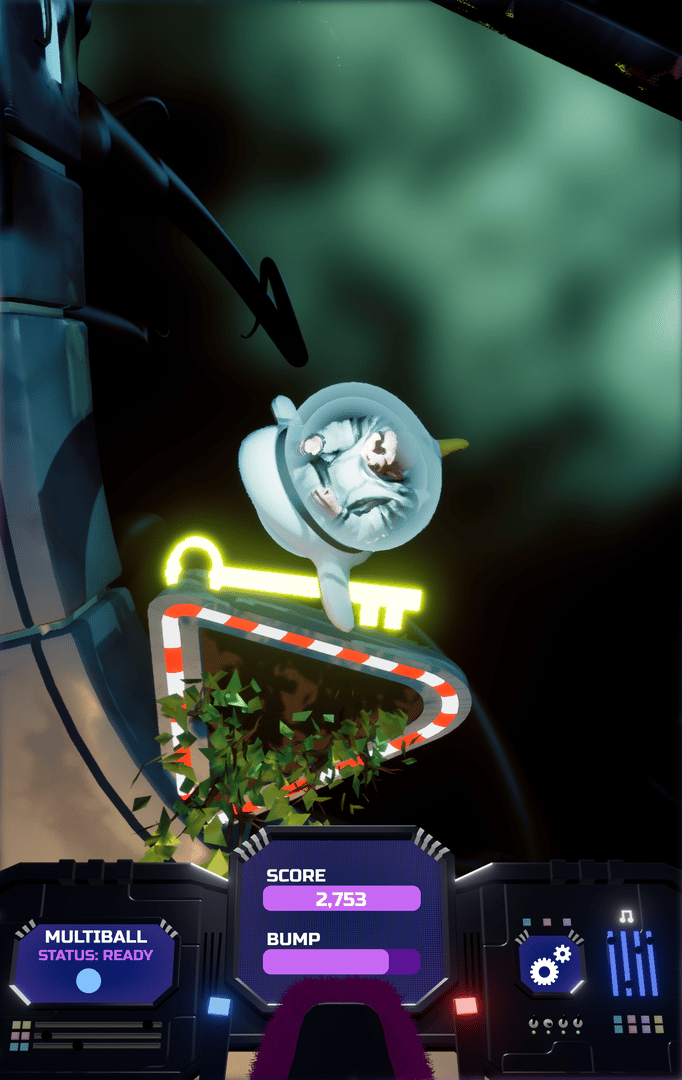Image resolution: width=682 pixels, height=1080 pixels.
Task: Activate the Multiball ready button
Action: click(x=90, y=979)
